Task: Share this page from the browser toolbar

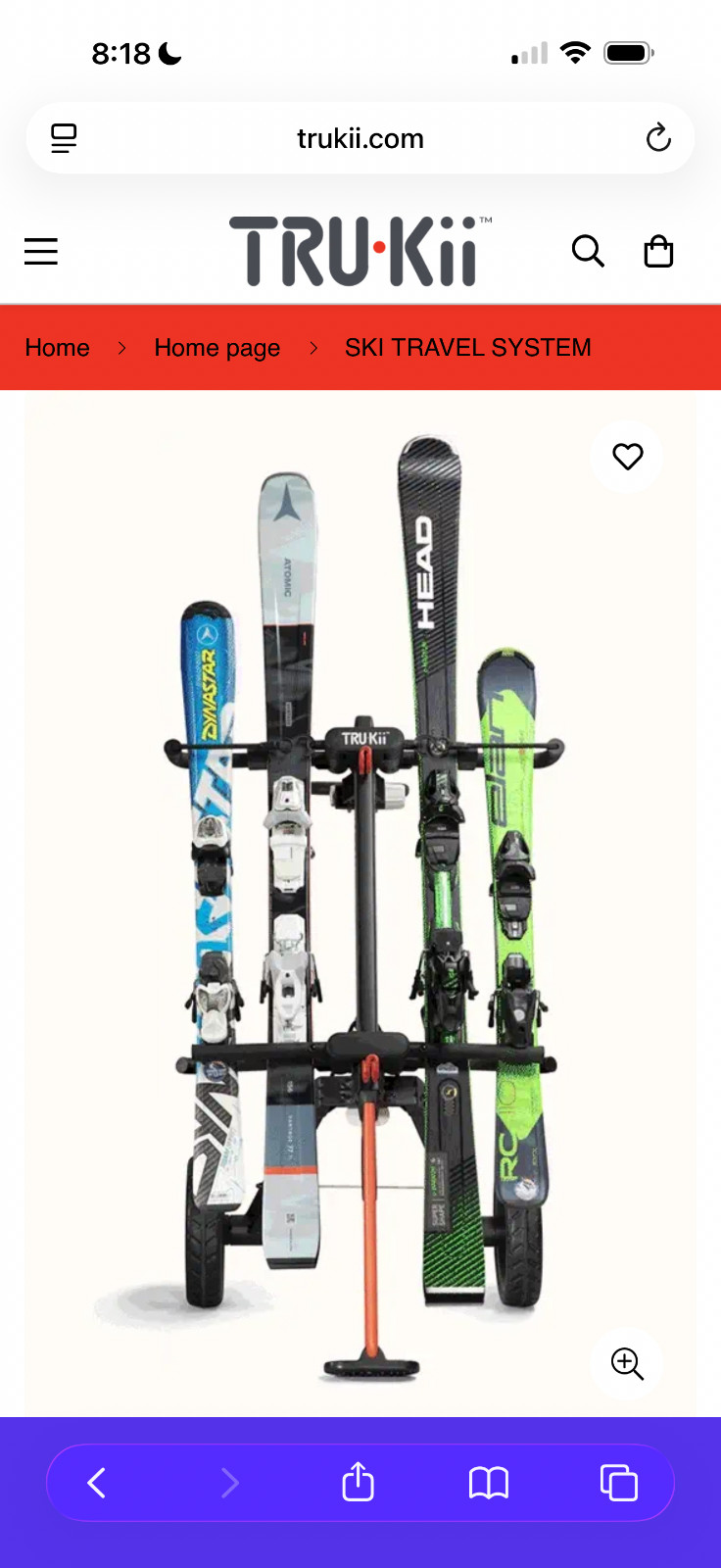Action: point(359,1483)
